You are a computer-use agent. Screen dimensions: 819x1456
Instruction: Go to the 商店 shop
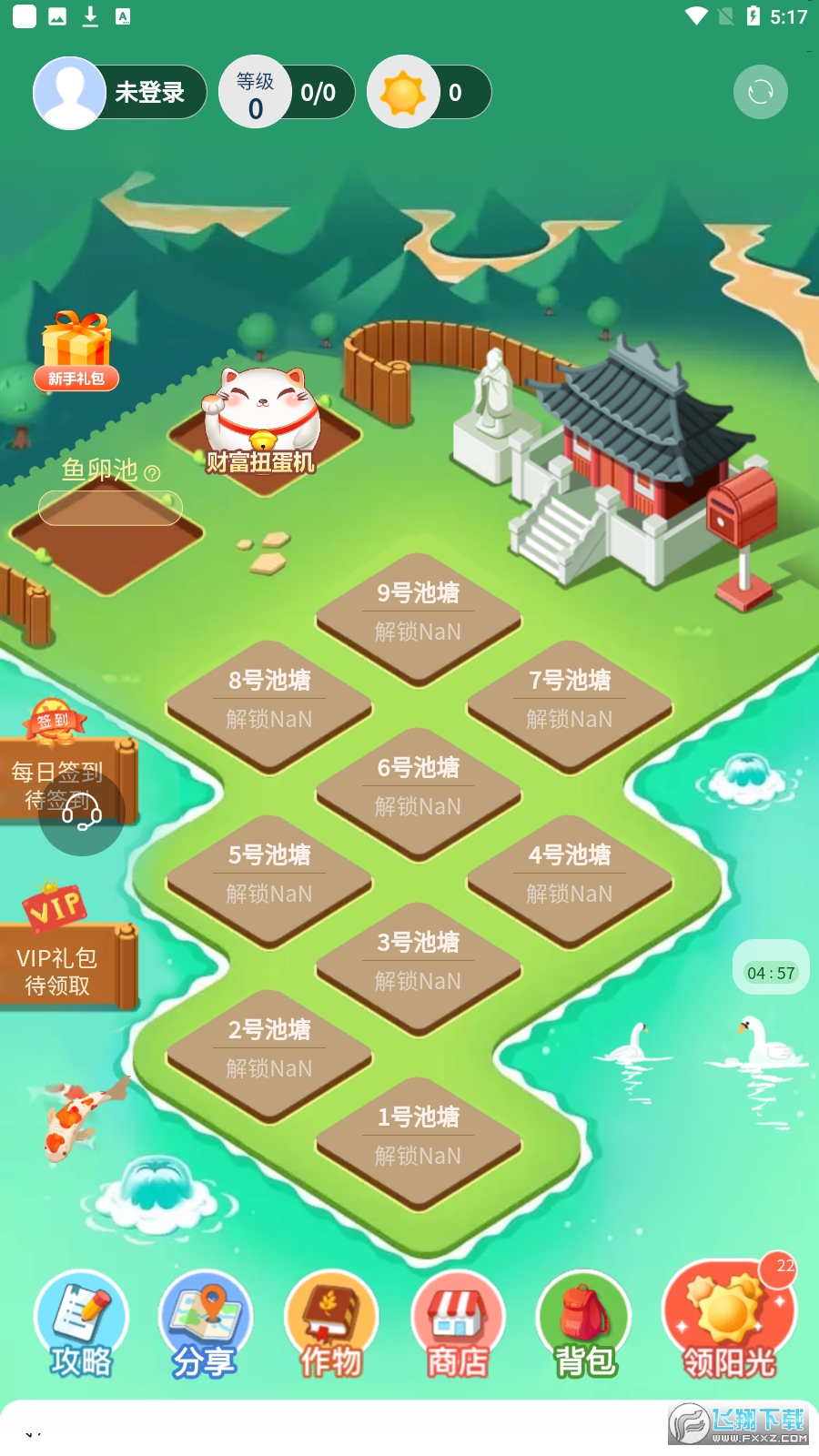pos(458,1325)
